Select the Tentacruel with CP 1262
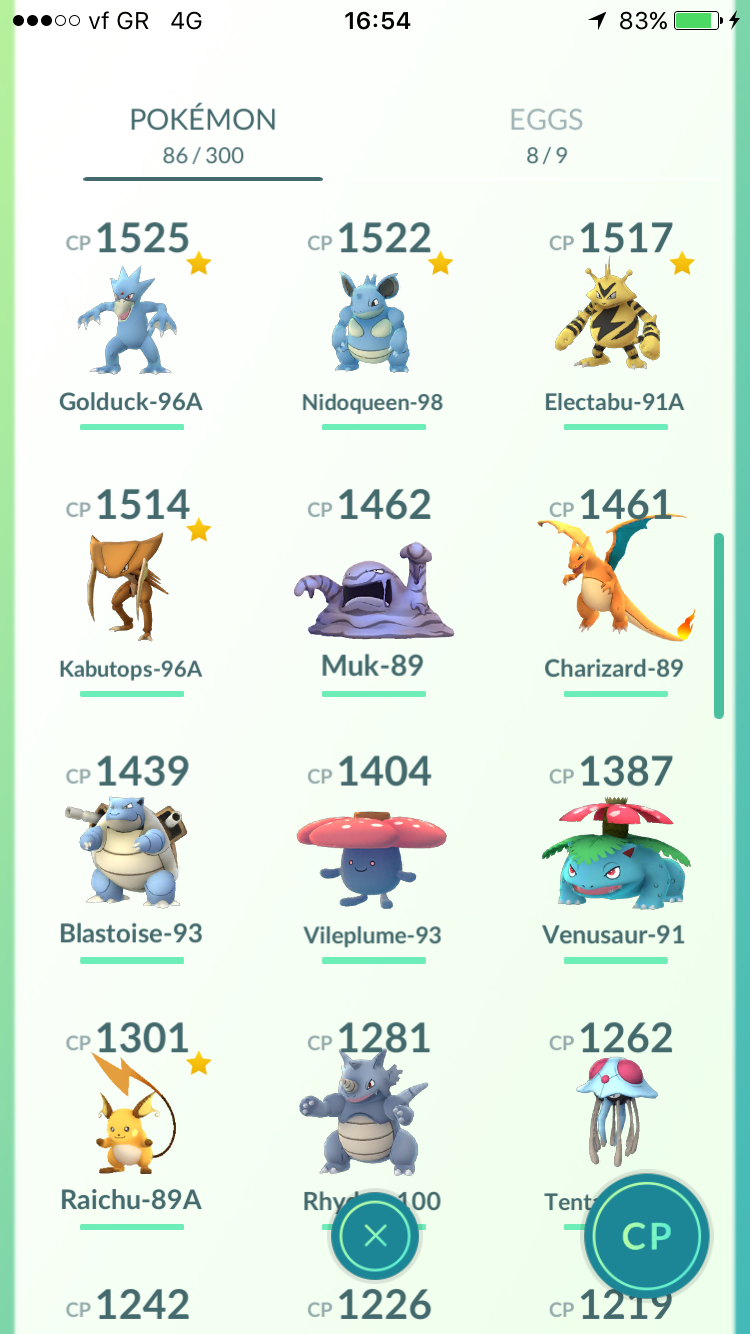This screenshot has width=750, height=1334. [600, 1110]
